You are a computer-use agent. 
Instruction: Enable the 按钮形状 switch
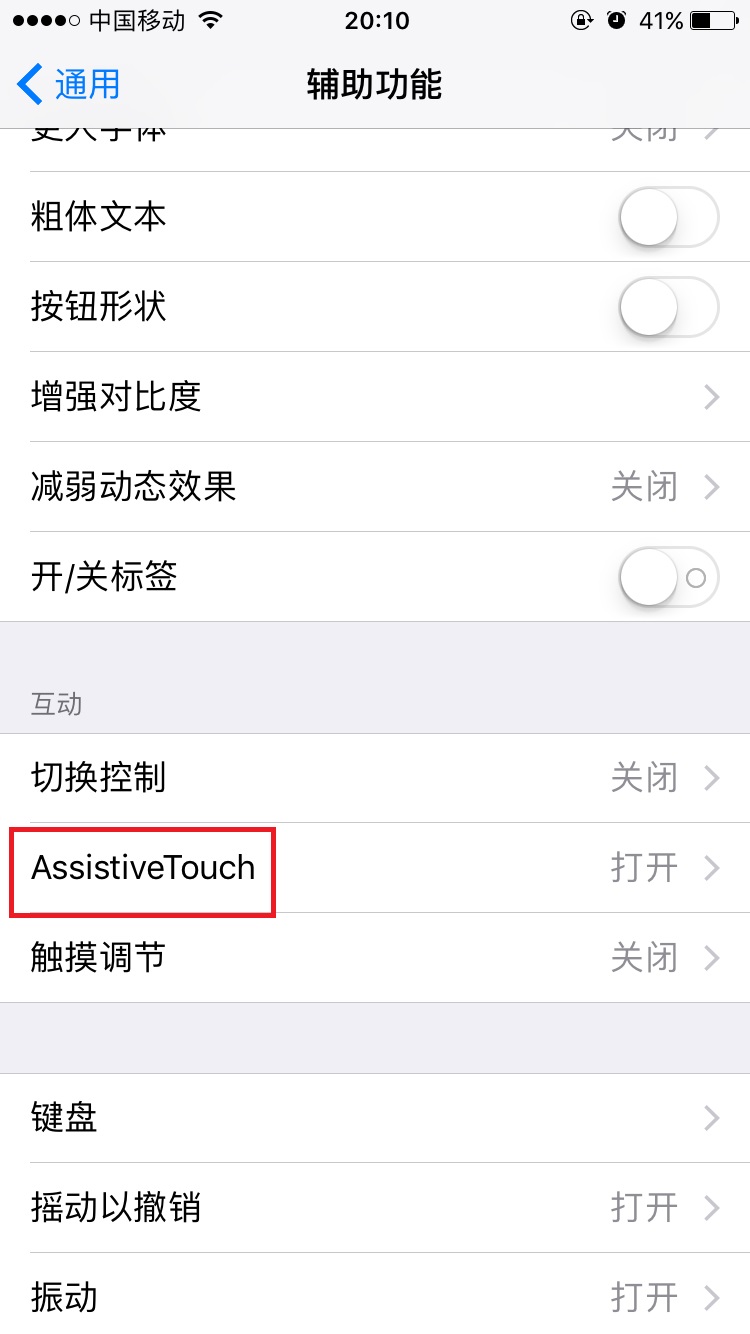(x=669, y=307)
